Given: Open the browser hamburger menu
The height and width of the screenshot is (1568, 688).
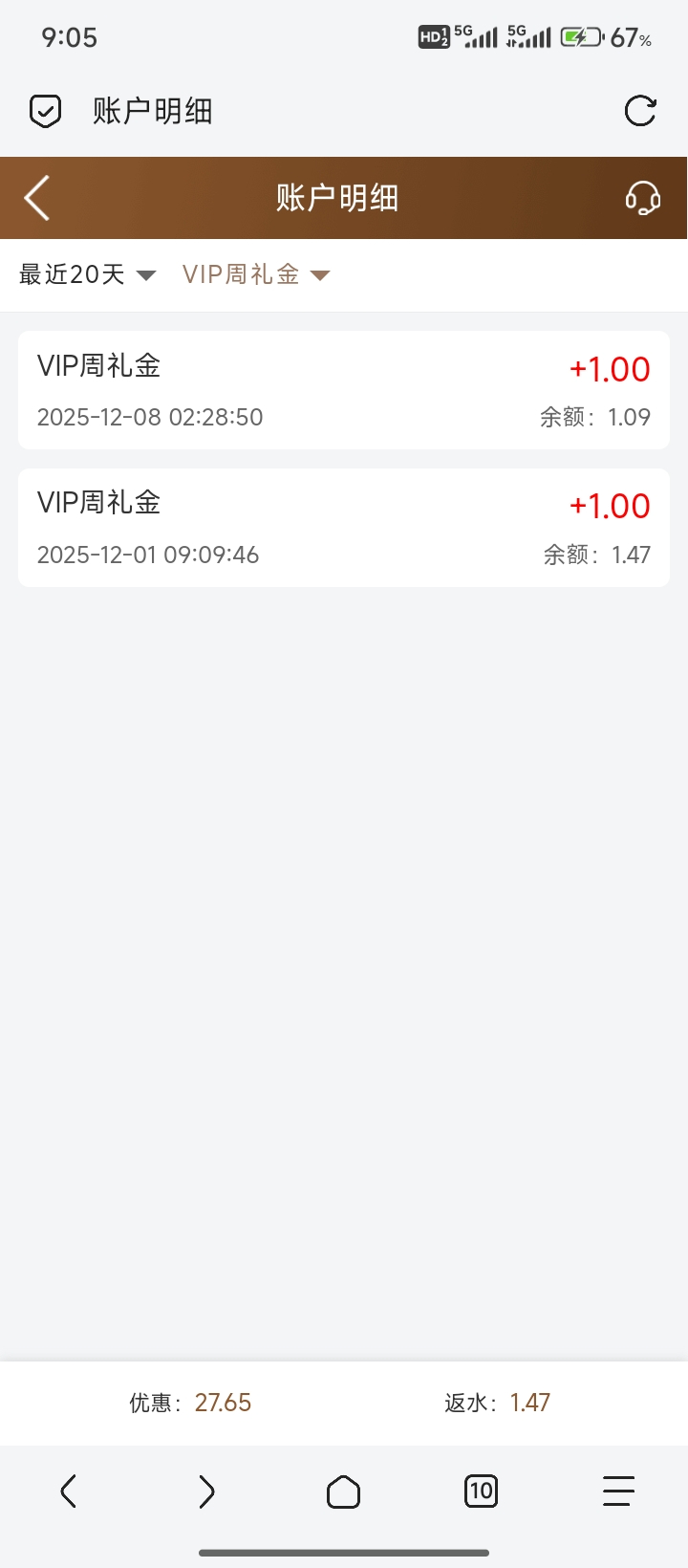Looking at the screenshot, I should (618, 1491).
